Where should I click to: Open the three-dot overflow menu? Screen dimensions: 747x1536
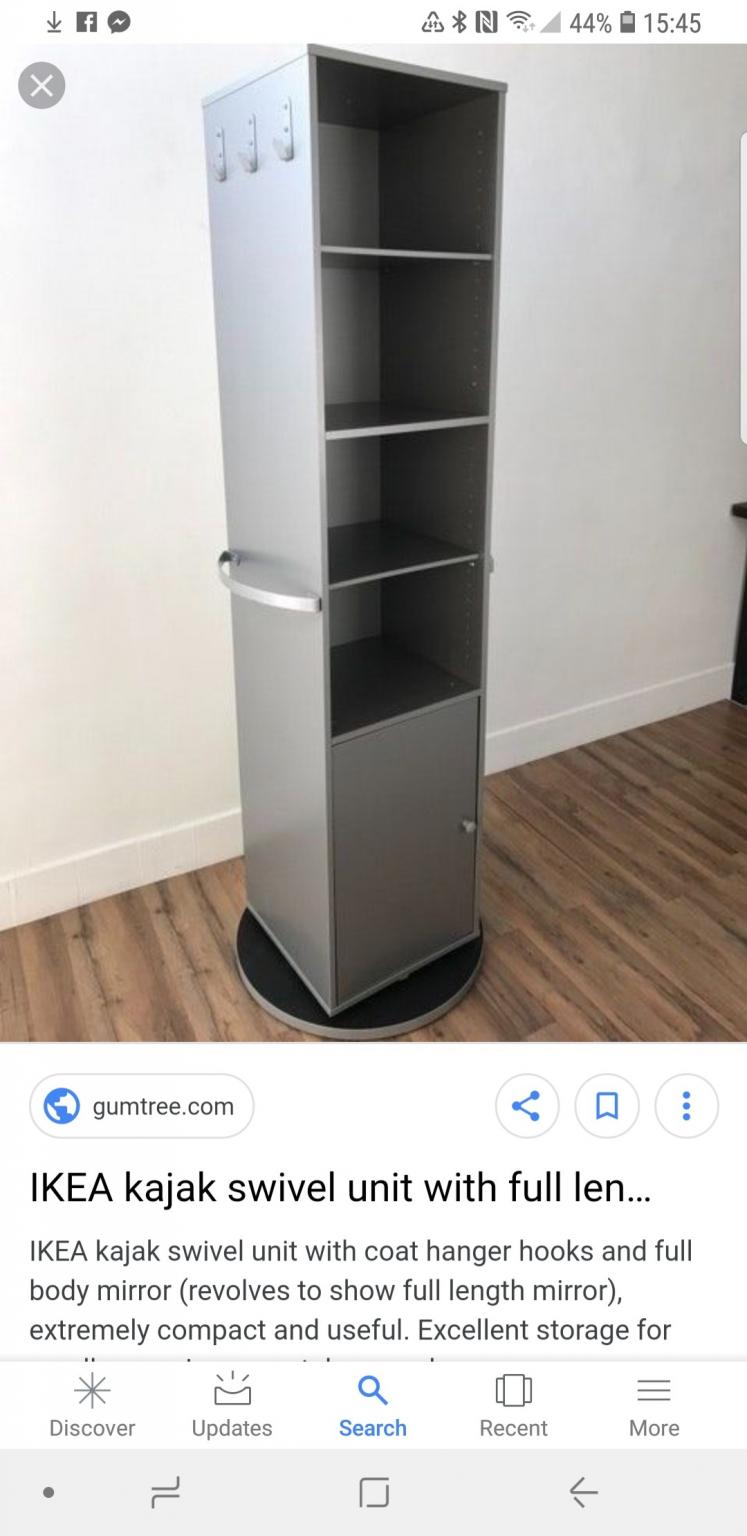[x=686, y=1106]
